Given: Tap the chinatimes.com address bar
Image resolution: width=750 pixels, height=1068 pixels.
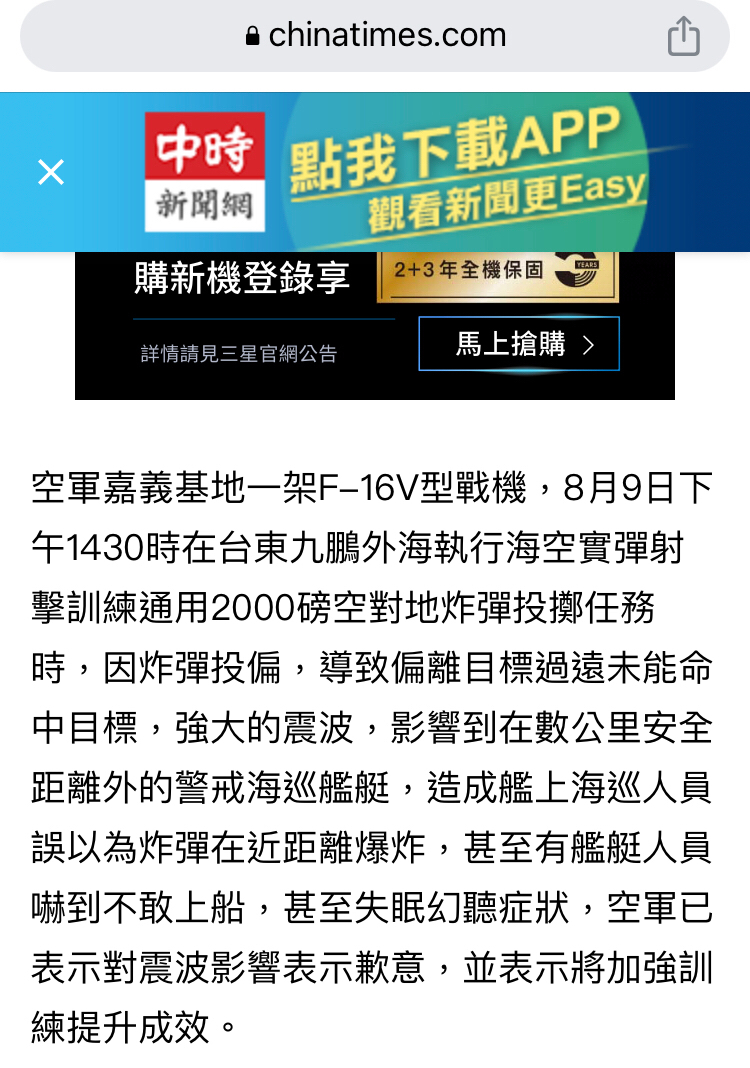Looking at the screenshot, I should pos(375,37).
